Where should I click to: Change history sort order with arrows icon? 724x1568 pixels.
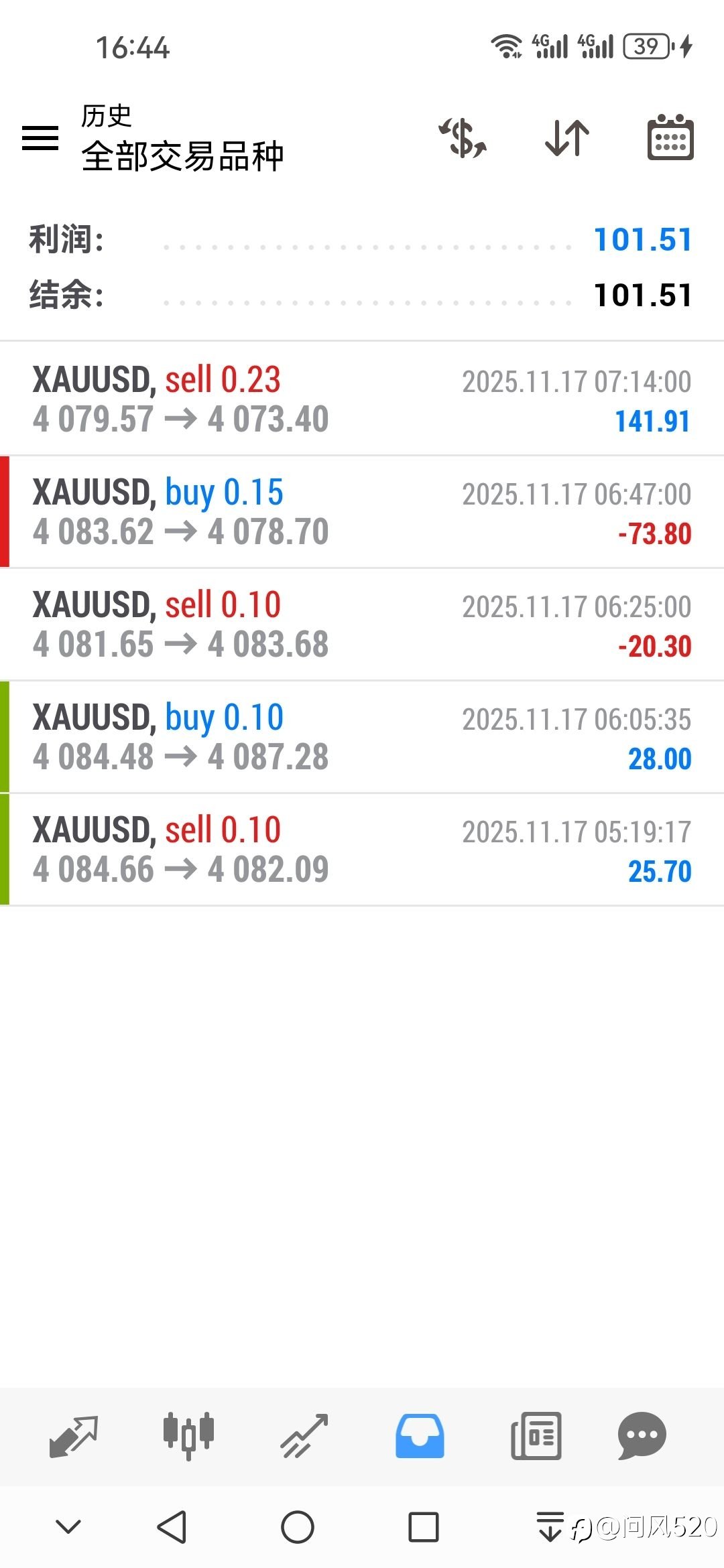[567, 138]
